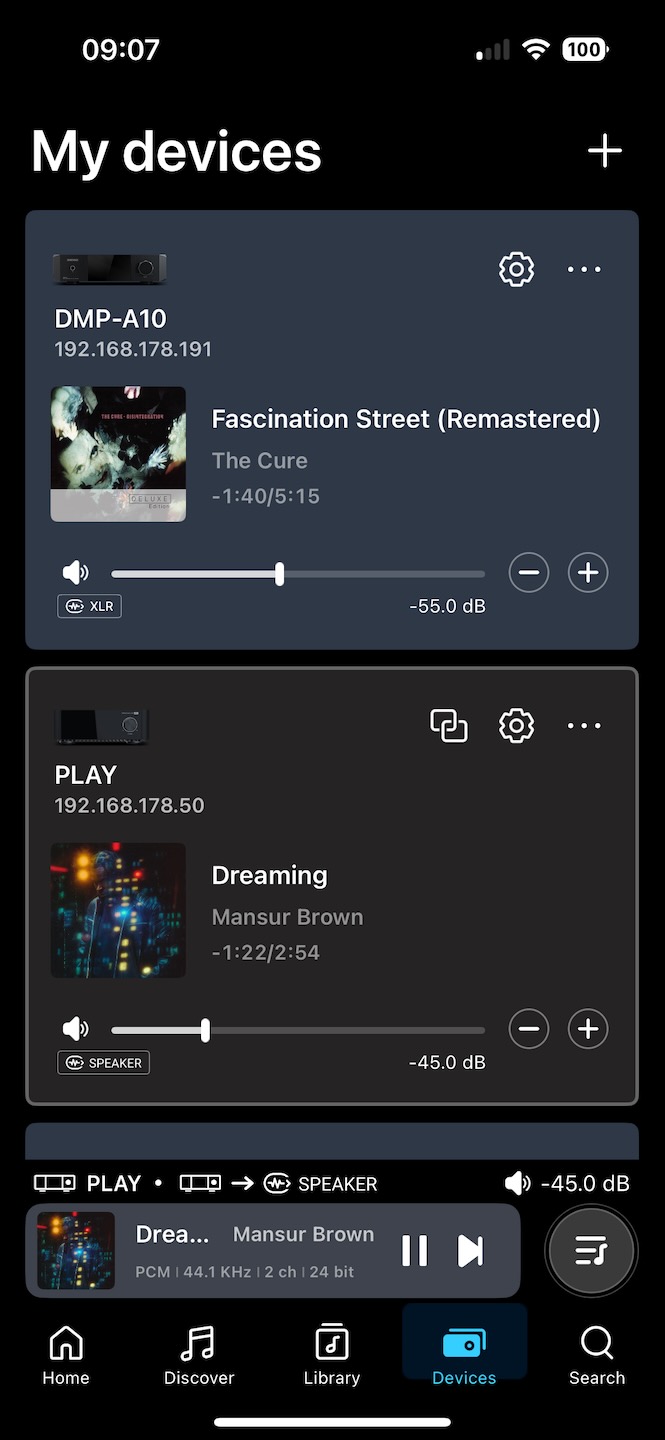
Task: Switch to the Home tab
Action: pyautogui.click(x=66, y=1355)
